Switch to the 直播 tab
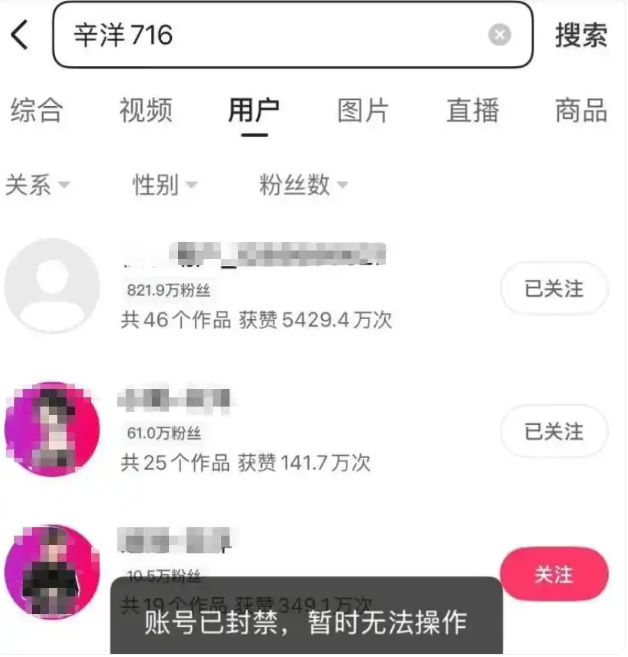The height and width of the screenshot is (657, 628). (x=472, y=110)
